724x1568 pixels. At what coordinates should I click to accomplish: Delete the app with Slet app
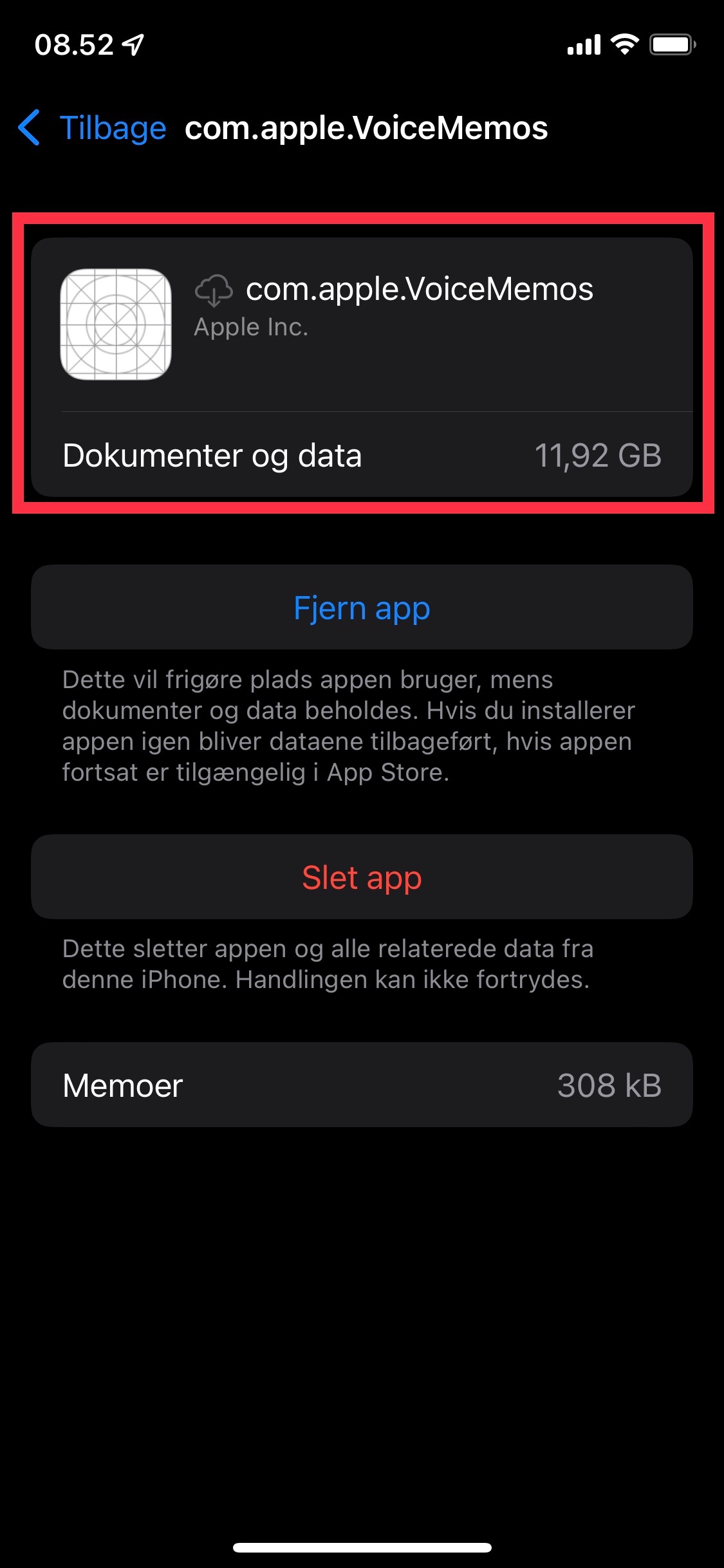pyautogui.click(x=362, y=877)
